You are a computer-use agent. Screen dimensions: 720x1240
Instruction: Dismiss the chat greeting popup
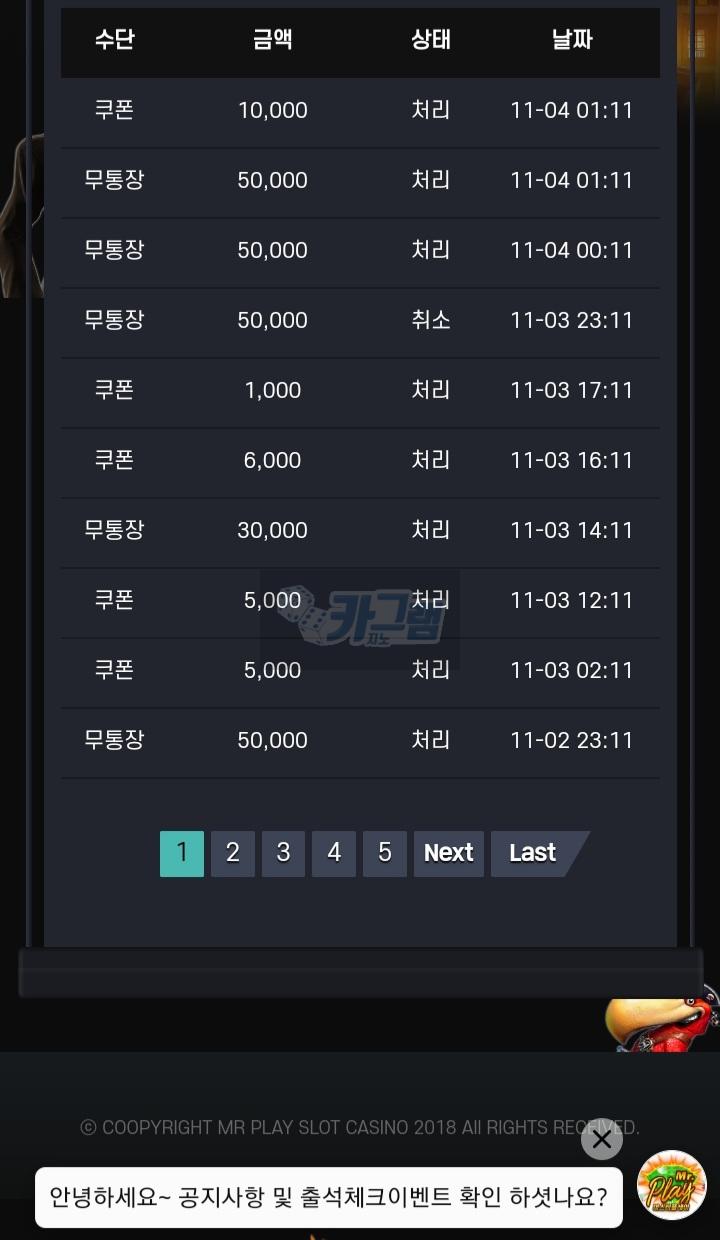[x=602, y=1139]
